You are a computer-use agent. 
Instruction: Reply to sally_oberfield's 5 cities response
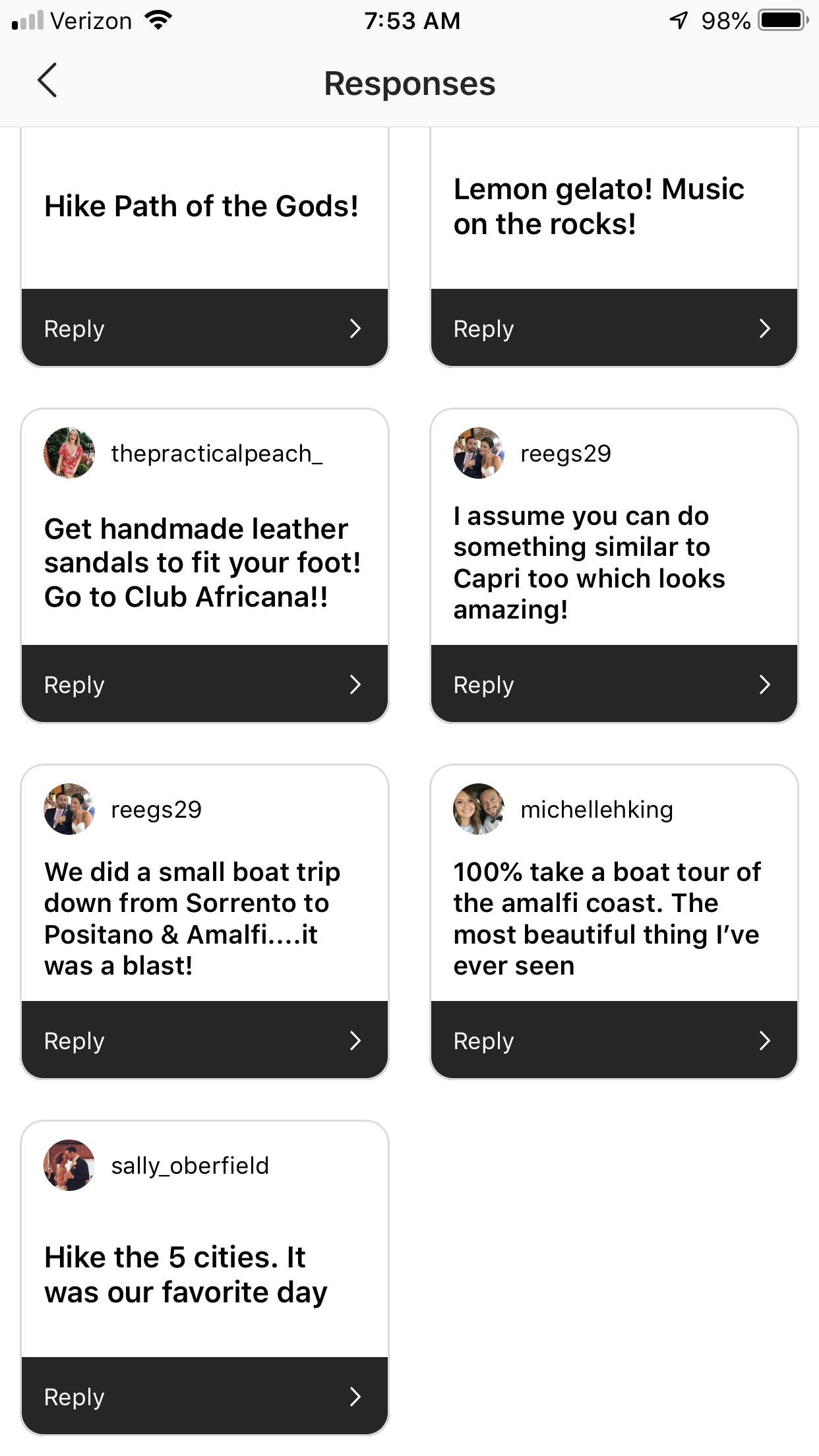tap(204, 1396)
